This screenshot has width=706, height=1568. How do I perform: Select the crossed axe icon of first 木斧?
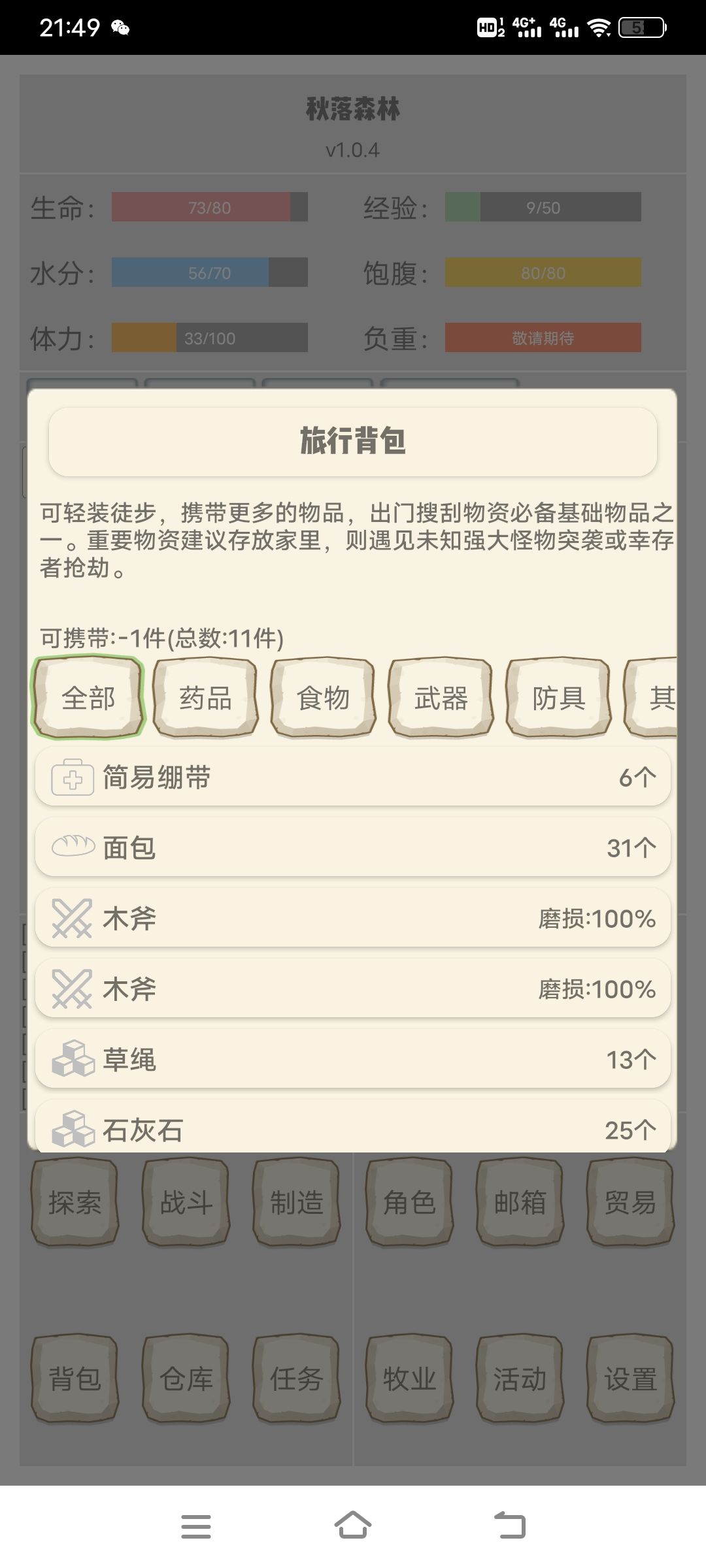(73, 918)
